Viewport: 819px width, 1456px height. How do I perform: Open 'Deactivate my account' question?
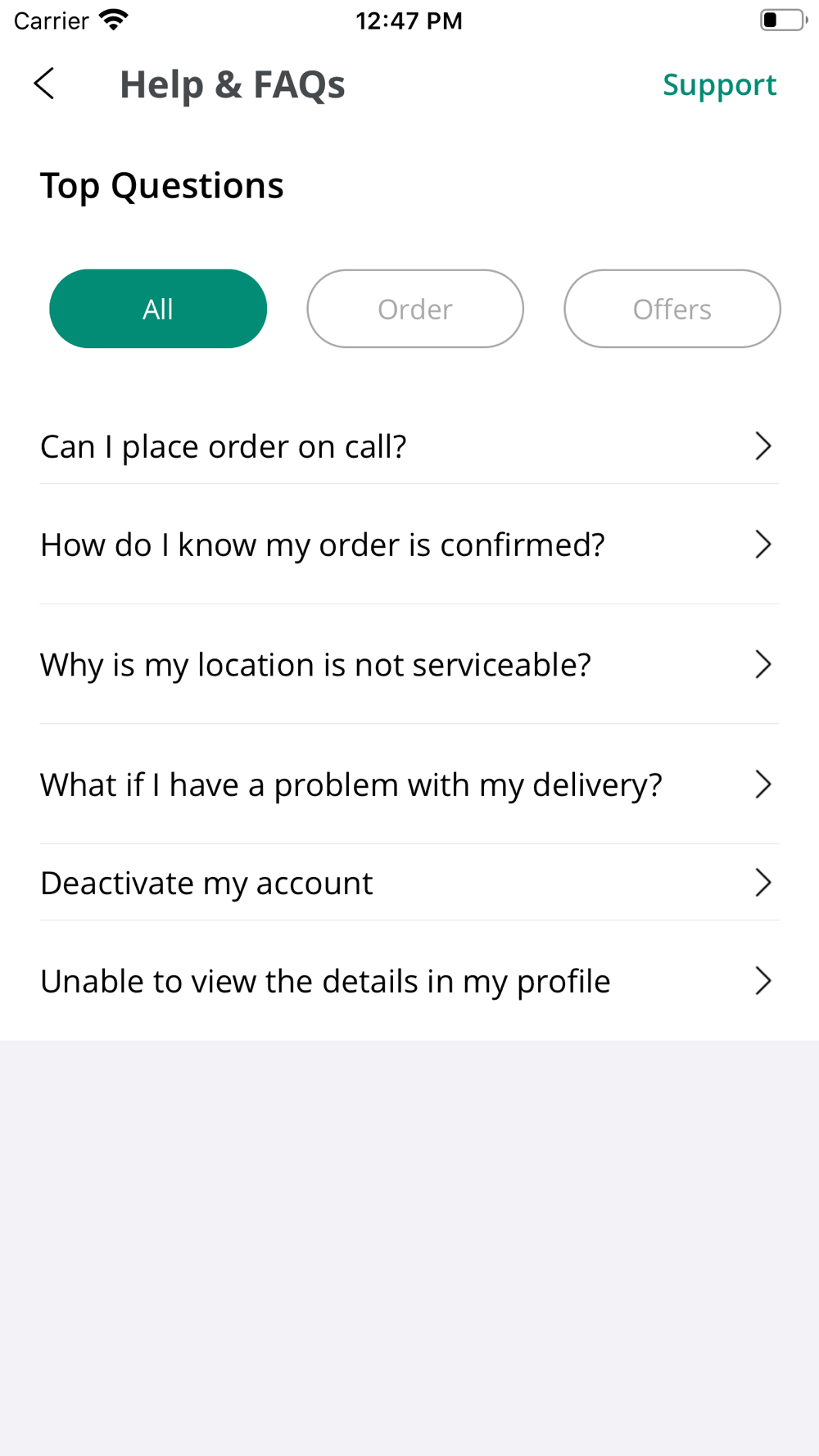[409, 883]
